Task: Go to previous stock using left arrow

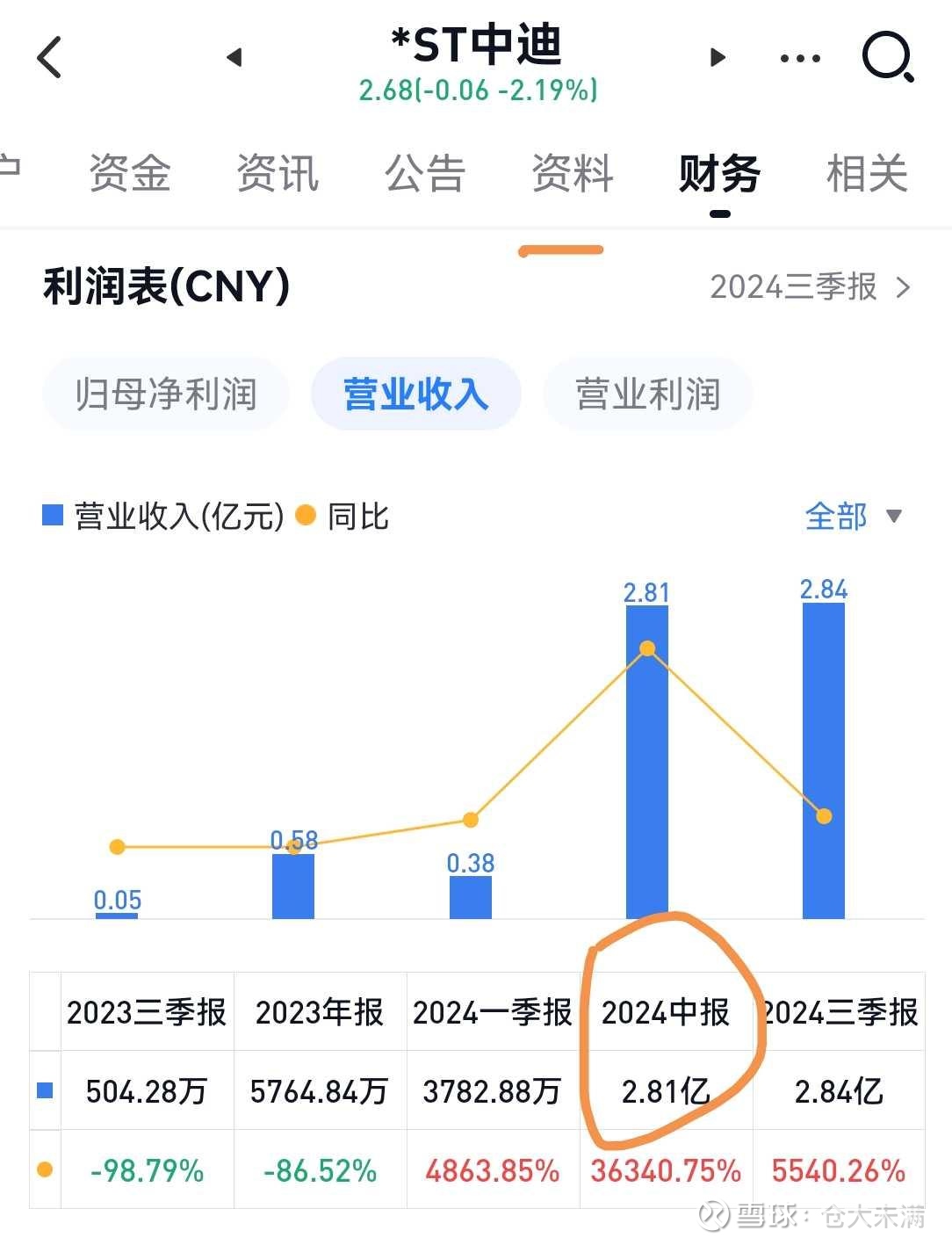Action: pyautogui.click(x=234, y=57)
